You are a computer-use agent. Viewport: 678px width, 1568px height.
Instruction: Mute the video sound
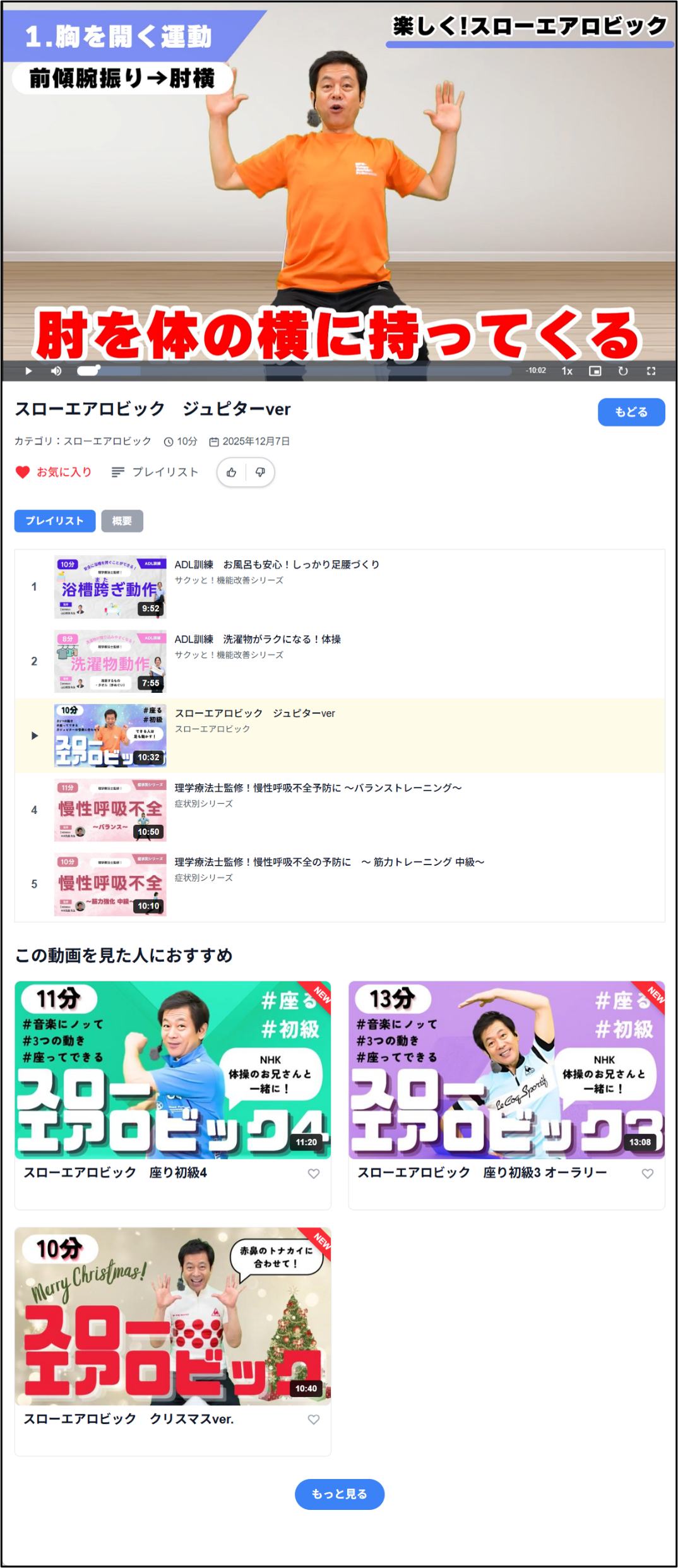click(x=56, y=371)
